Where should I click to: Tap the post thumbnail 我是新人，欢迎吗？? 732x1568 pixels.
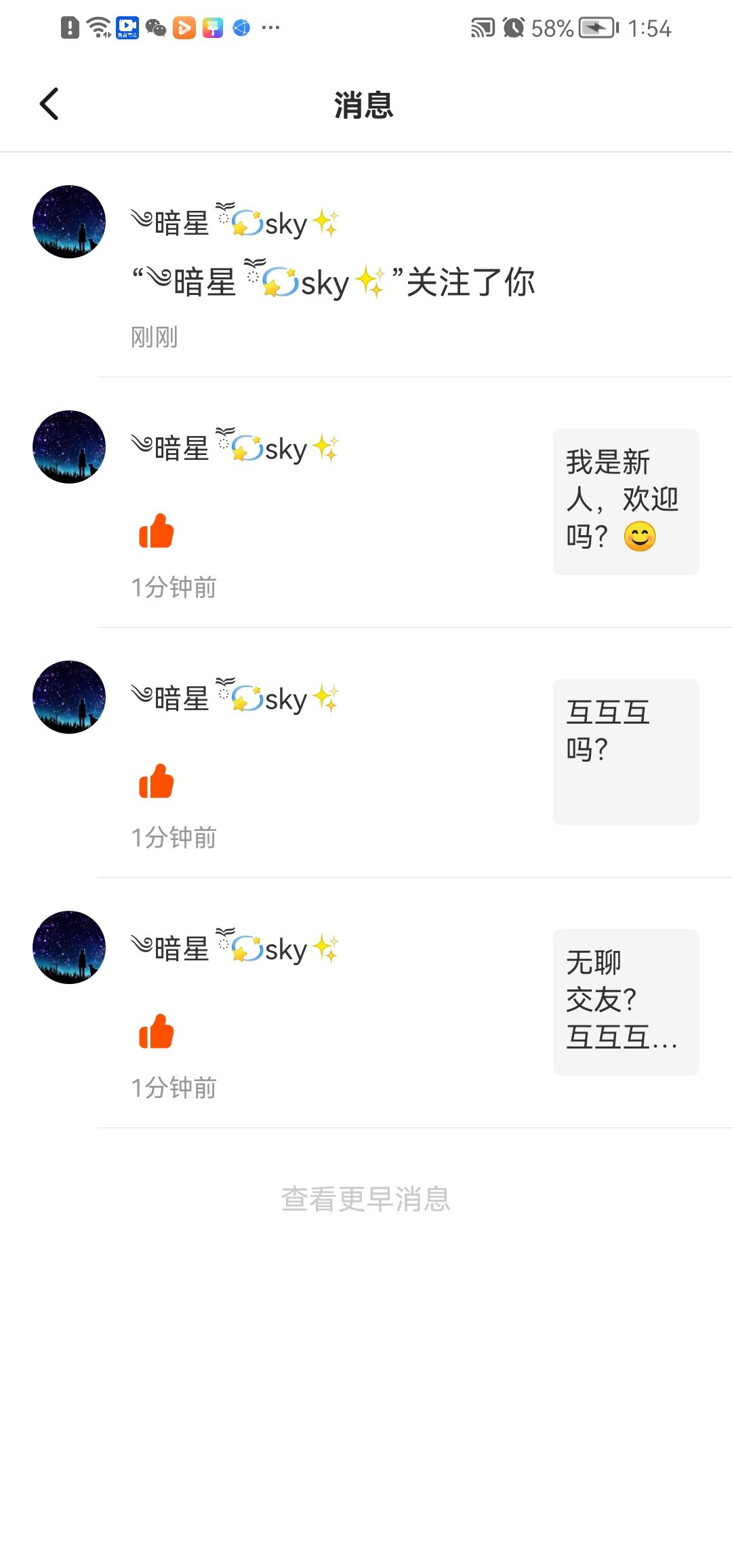[x=626, y=501]
